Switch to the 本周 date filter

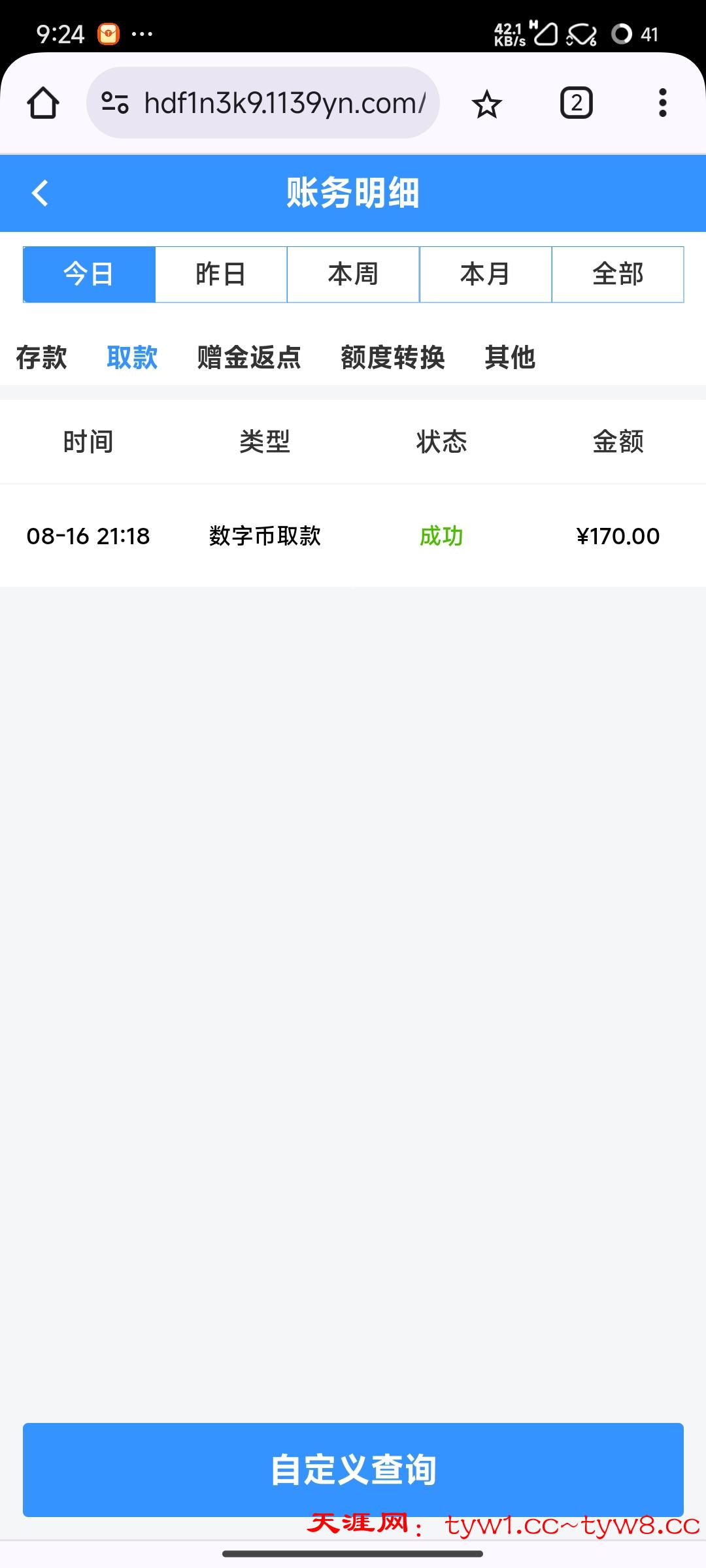click(353, 274)
